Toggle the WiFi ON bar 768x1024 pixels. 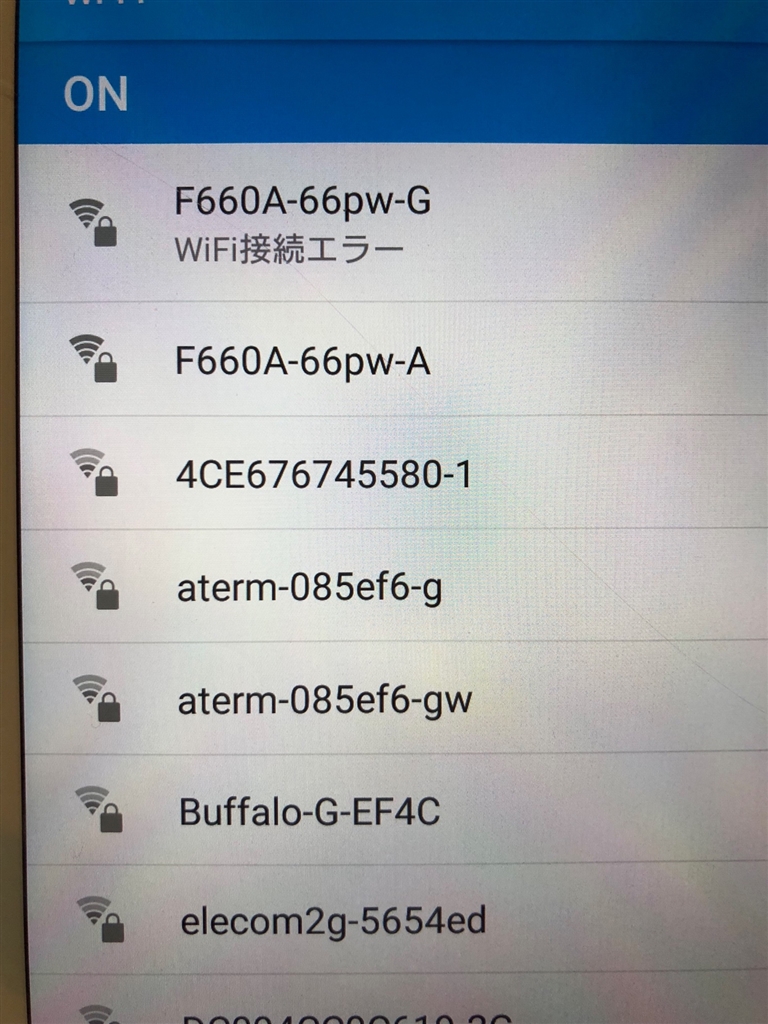(x=390, y=95)
